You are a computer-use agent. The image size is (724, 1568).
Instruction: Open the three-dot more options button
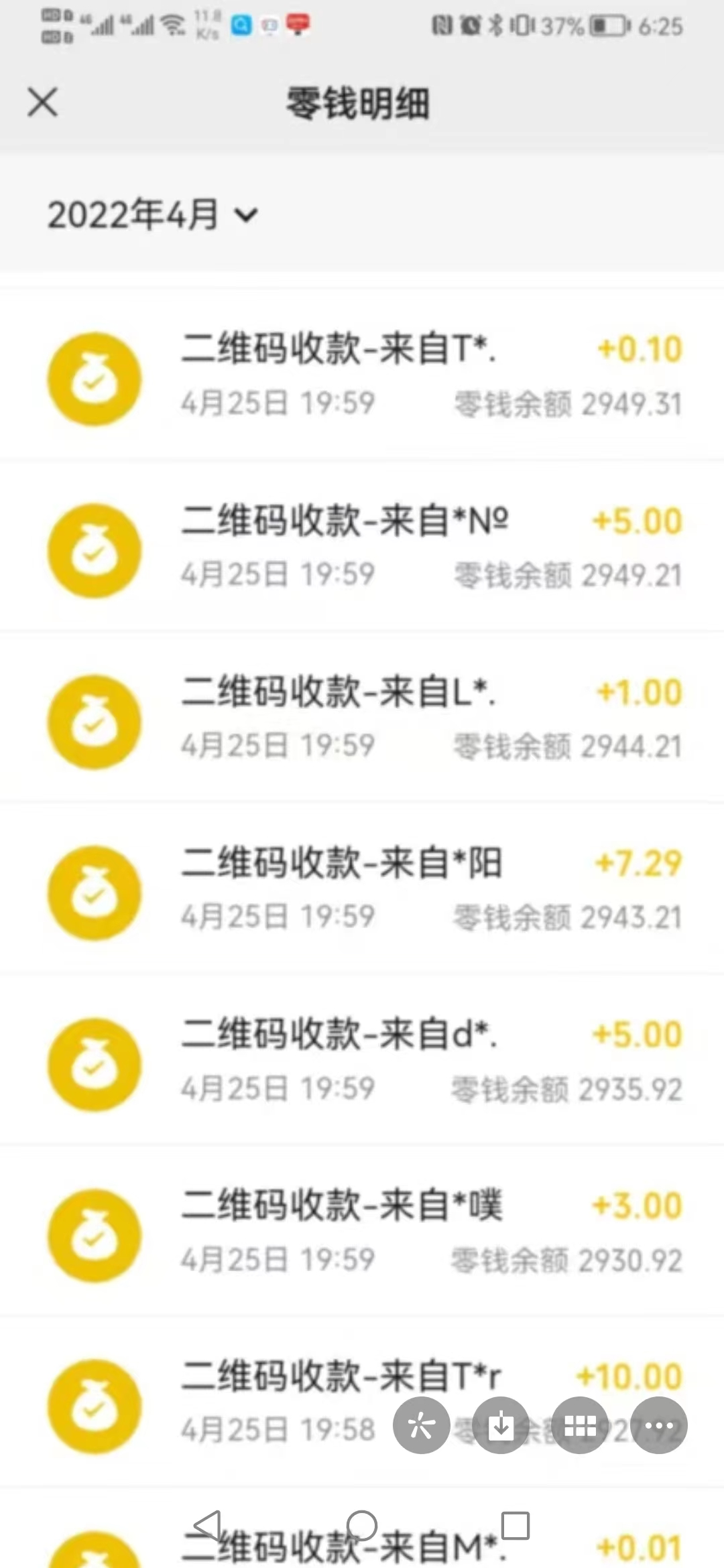point(659,1425)
